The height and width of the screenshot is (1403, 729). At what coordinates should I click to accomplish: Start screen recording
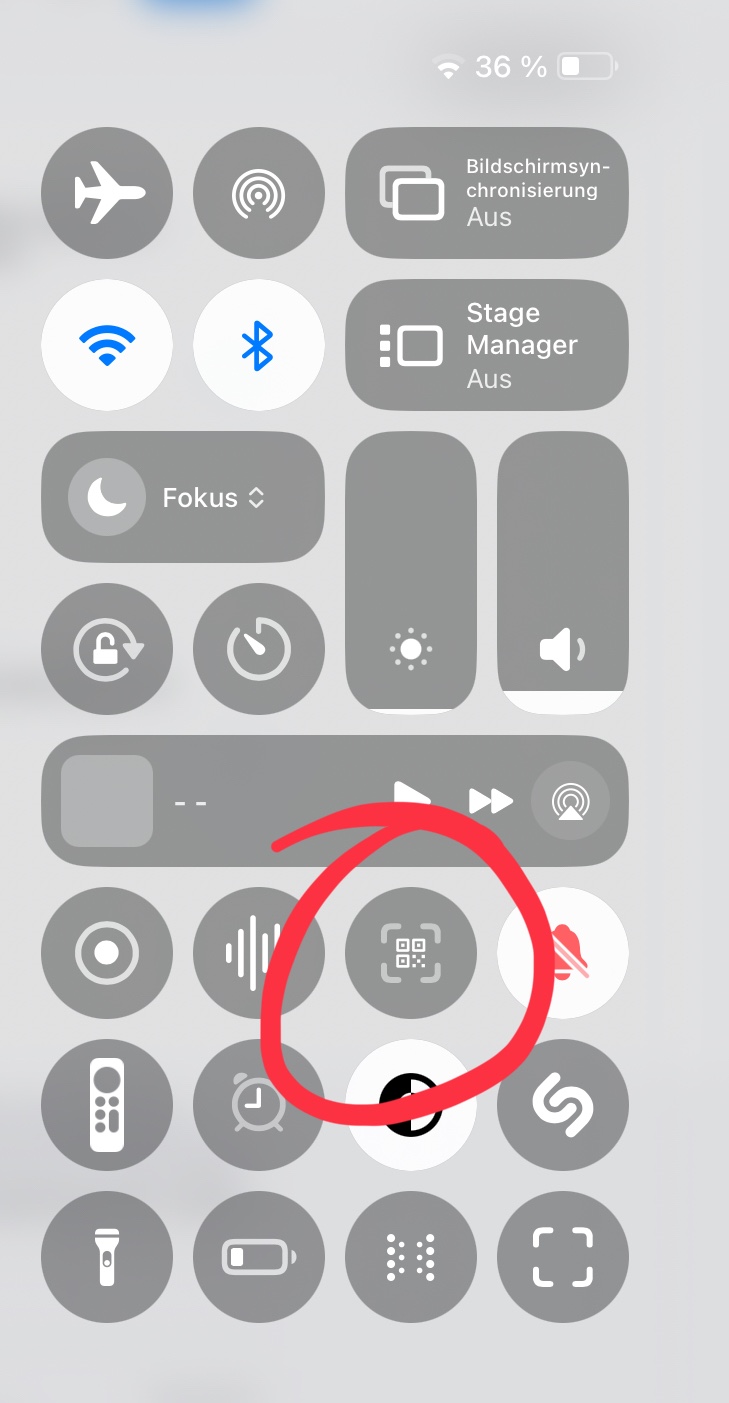(107, 954)
